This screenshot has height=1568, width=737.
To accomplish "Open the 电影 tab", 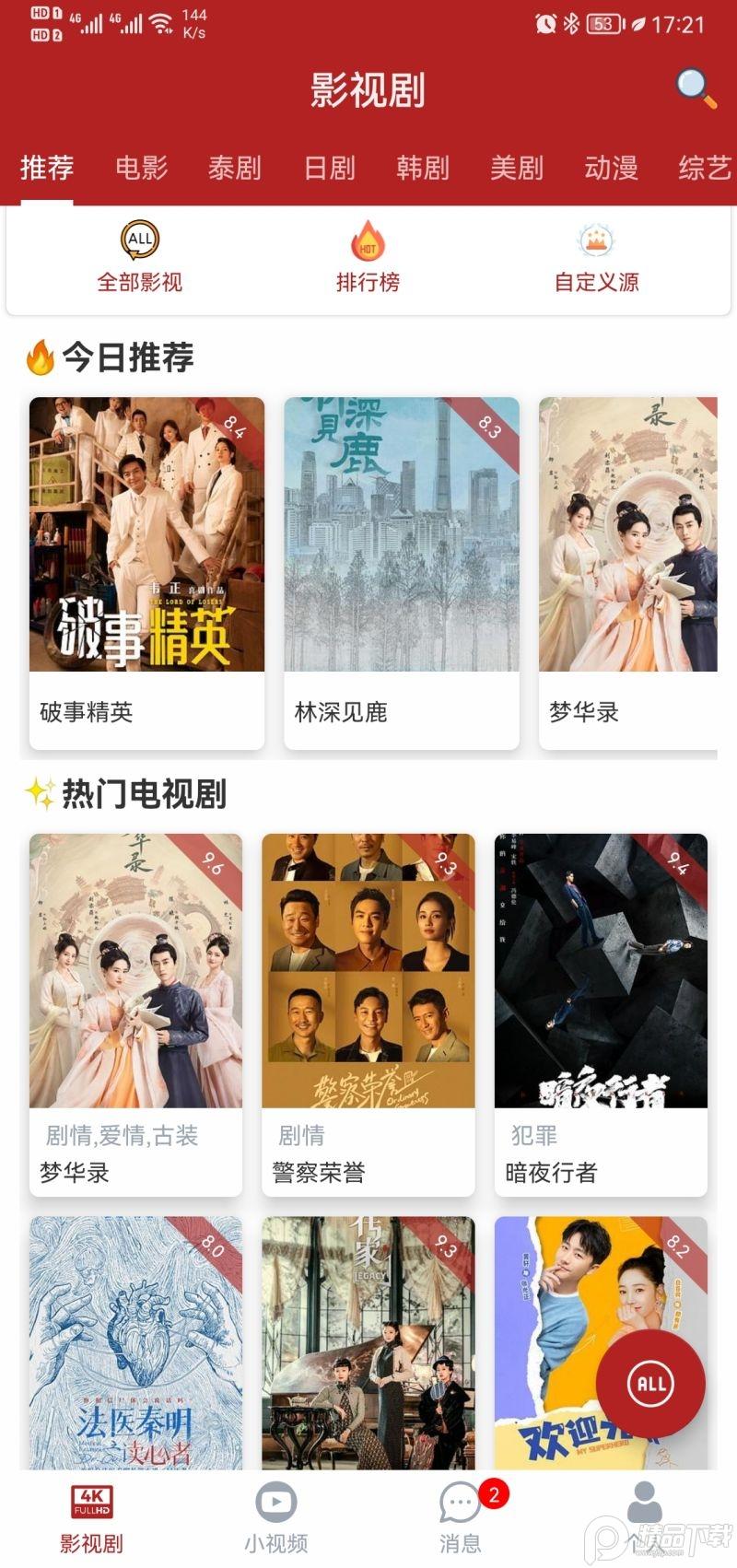I will (x=143, y=168).
